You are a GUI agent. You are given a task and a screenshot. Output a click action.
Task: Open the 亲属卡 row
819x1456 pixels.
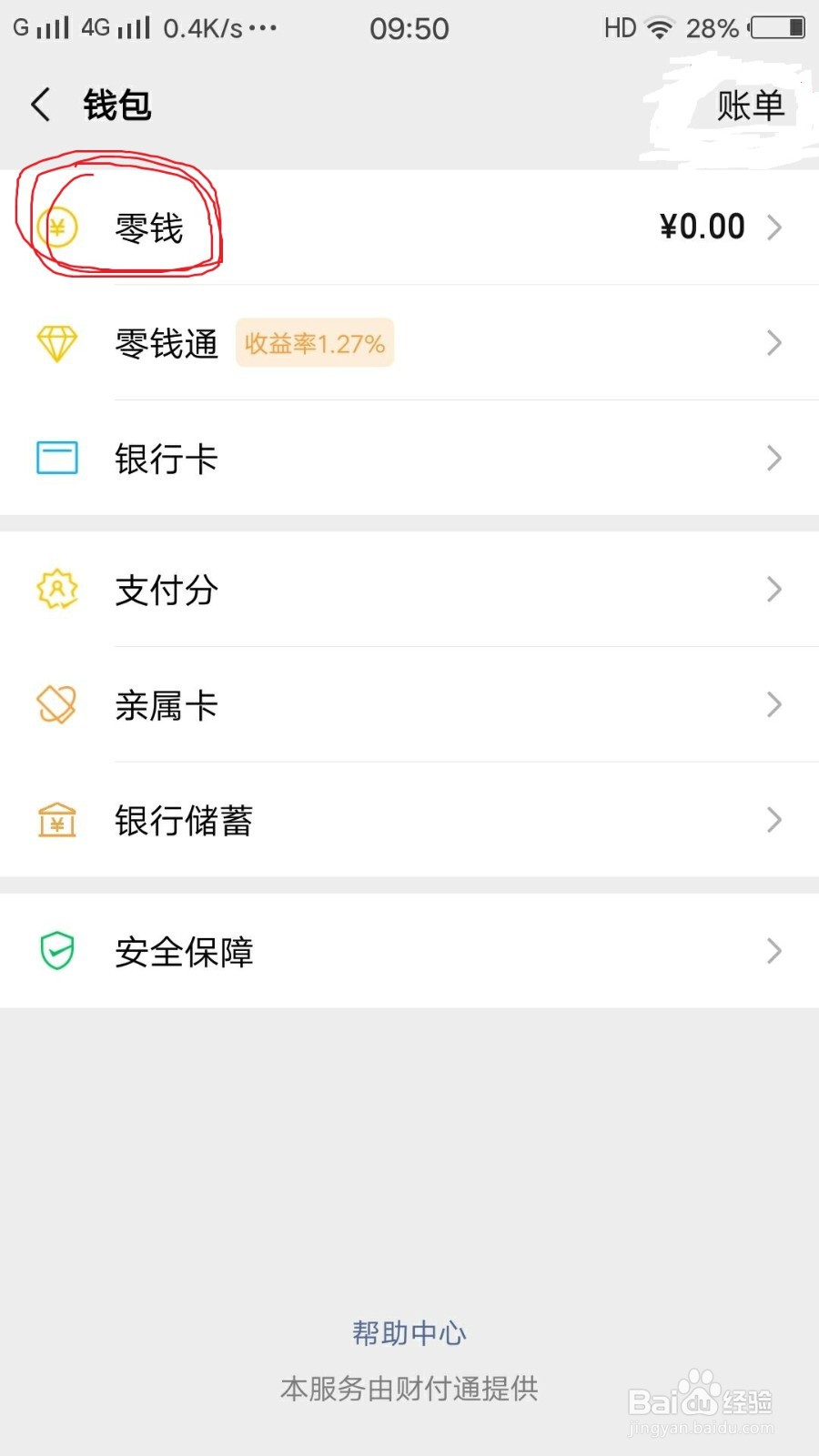click(x=409, y=705)
